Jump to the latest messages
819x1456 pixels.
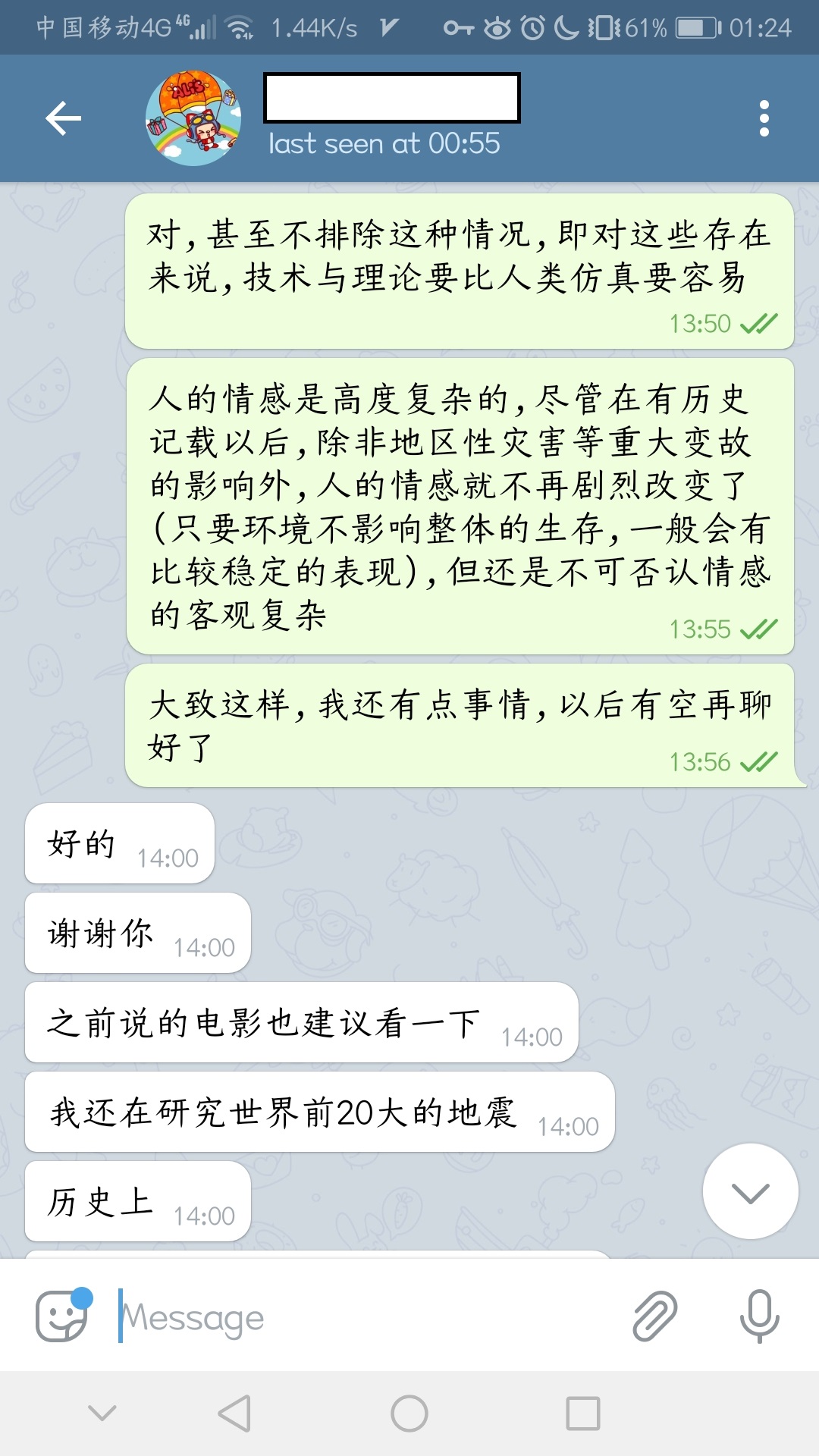(x=750, y=1191)
